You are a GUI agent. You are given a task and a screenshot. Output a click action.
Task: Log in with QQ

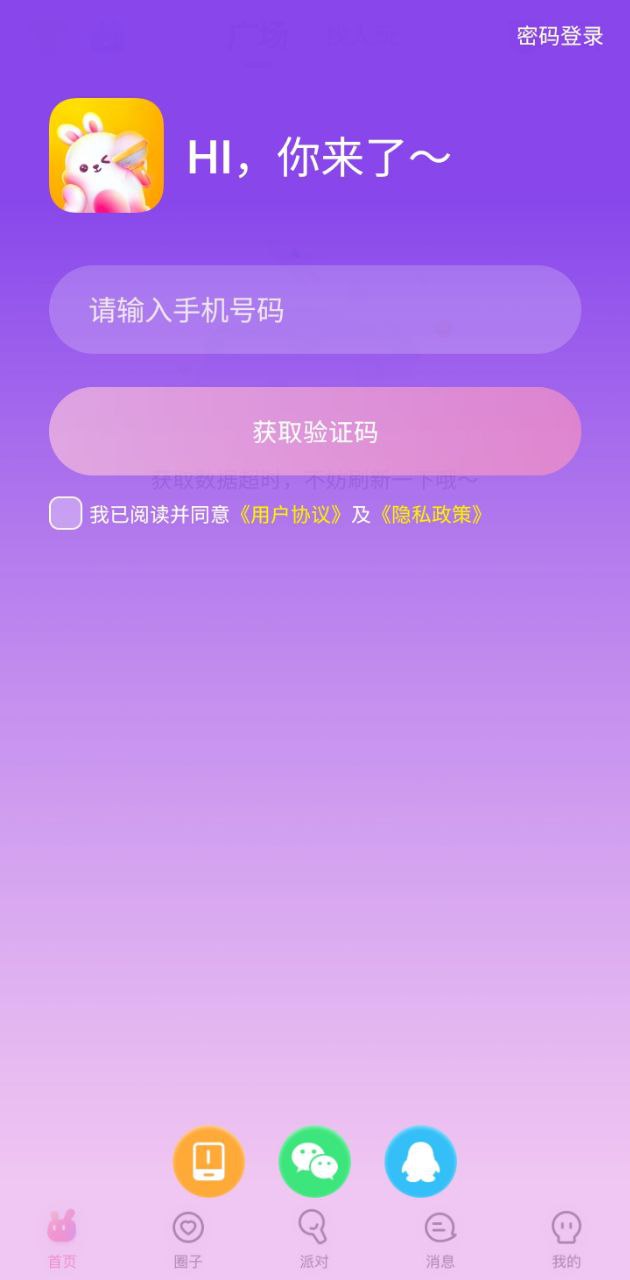point(421,1162)
